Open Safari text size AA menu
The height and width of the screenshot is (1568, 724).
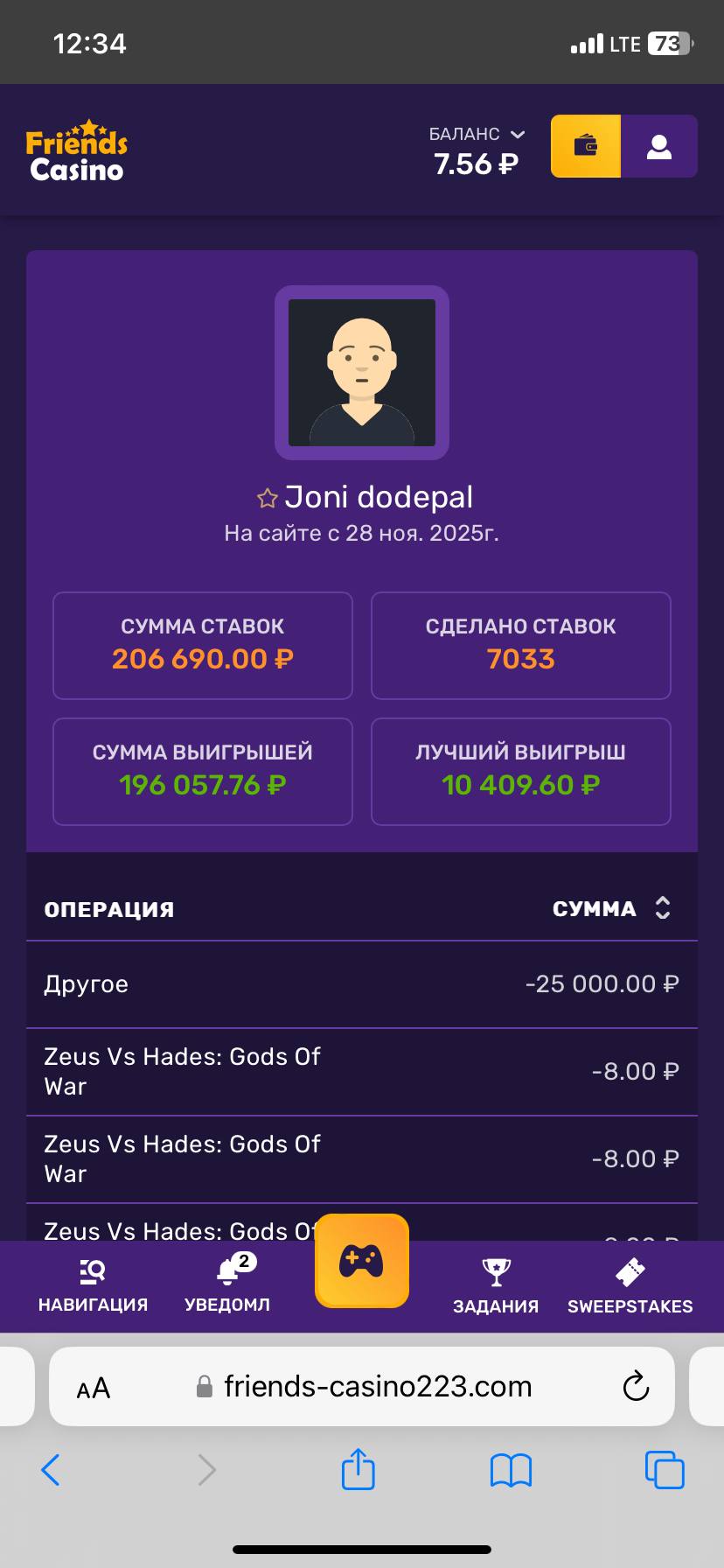coord(94,1388)
